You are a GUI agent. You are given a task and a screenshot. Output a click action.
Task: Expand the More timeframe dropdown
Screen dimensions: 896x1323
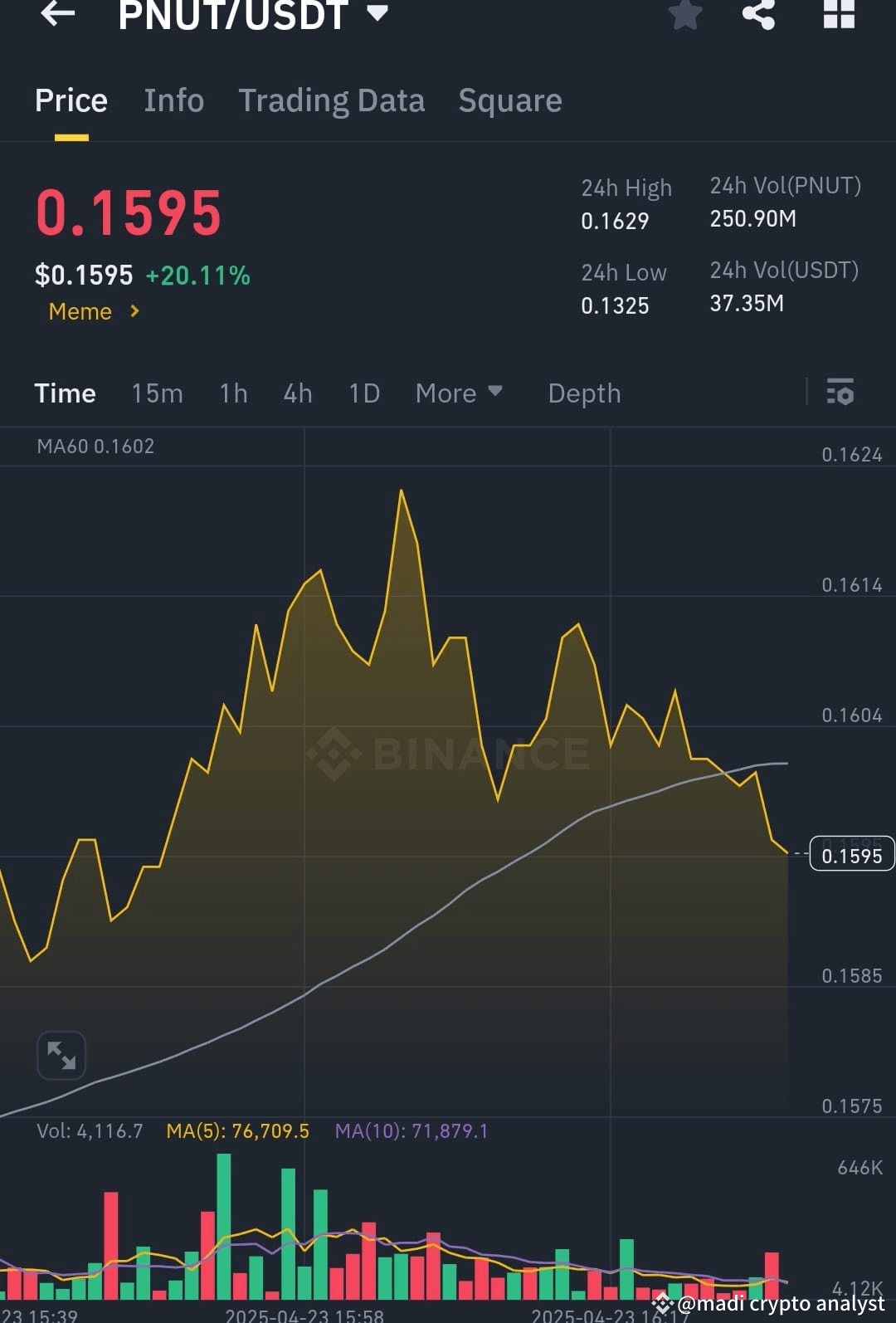pos(459,393)
